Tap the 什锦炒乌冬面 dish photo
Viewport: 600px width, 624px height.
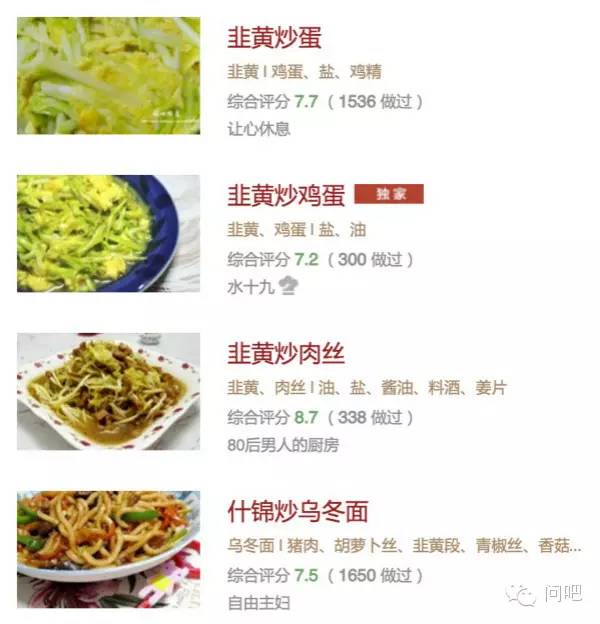[x=108, y=549]
